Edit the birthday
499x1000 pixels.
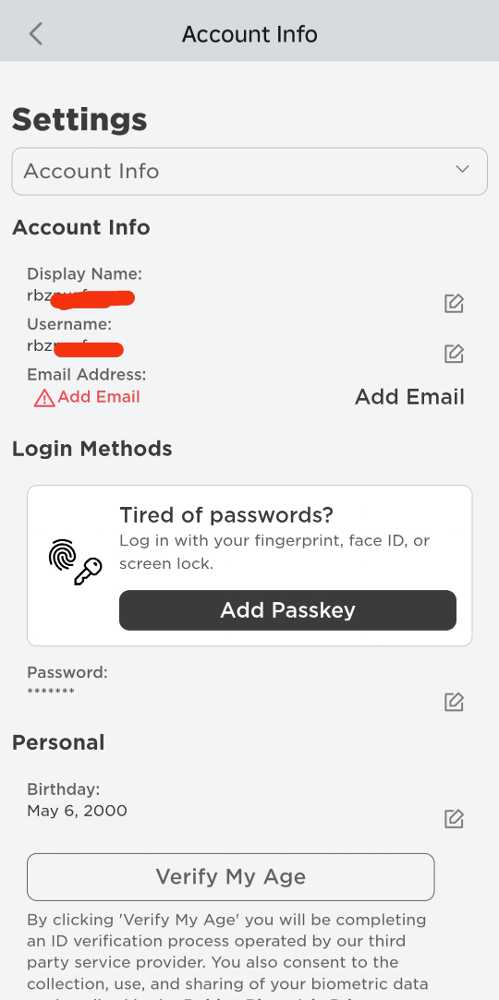pyautogui.click(x=454, y=818)
